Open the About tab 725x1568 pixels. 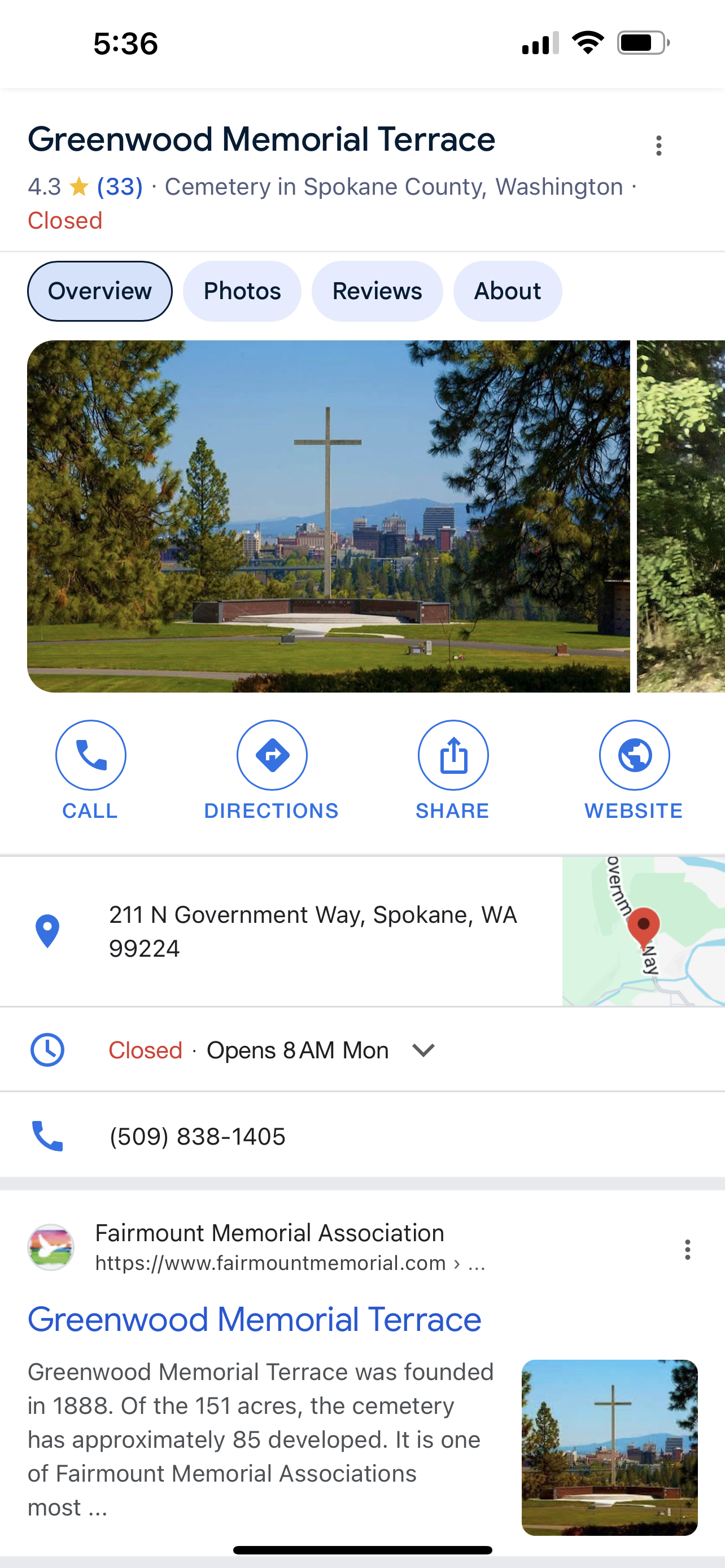point(507,291)
